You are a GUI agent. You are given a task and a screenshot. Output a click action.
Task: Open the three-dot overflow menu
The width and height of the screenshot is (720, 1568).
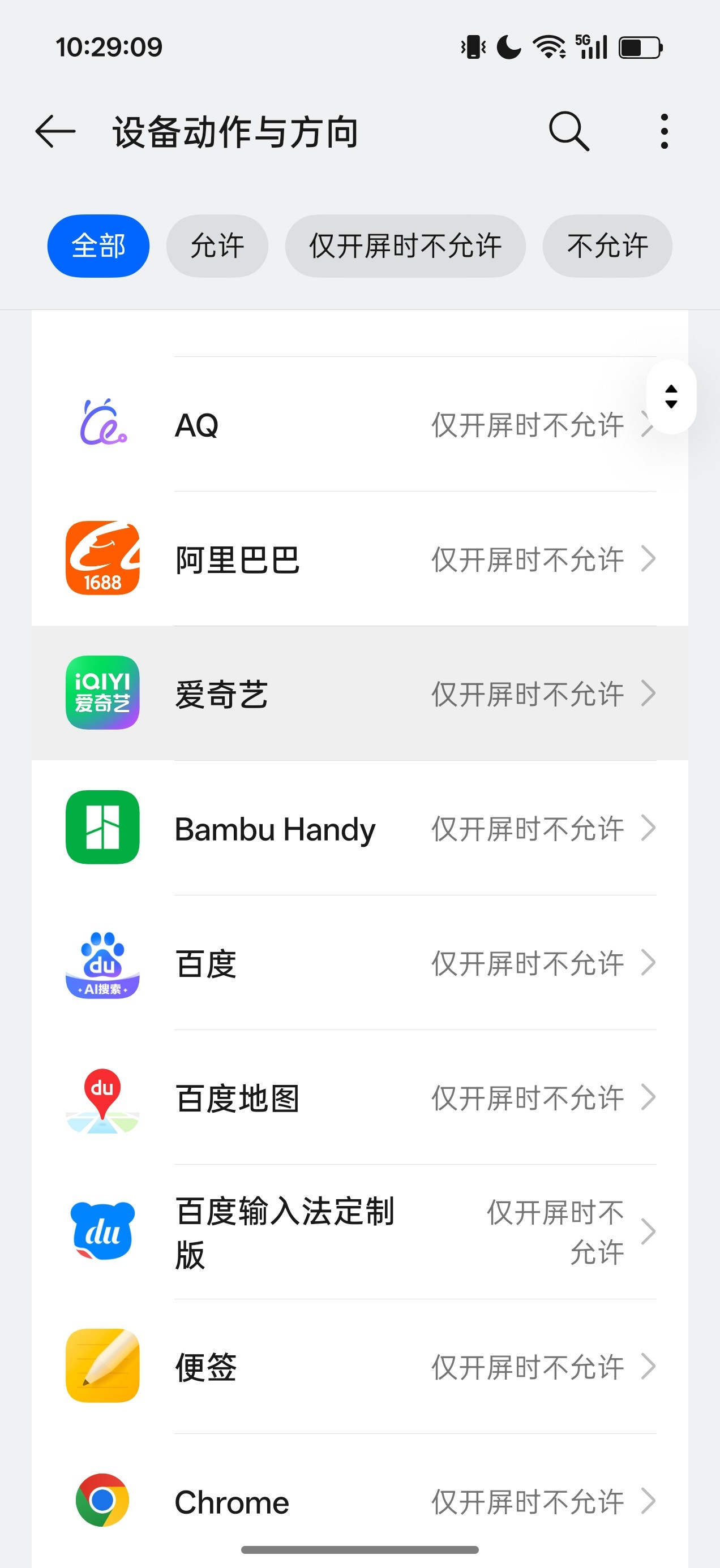[x=663, y=130]
